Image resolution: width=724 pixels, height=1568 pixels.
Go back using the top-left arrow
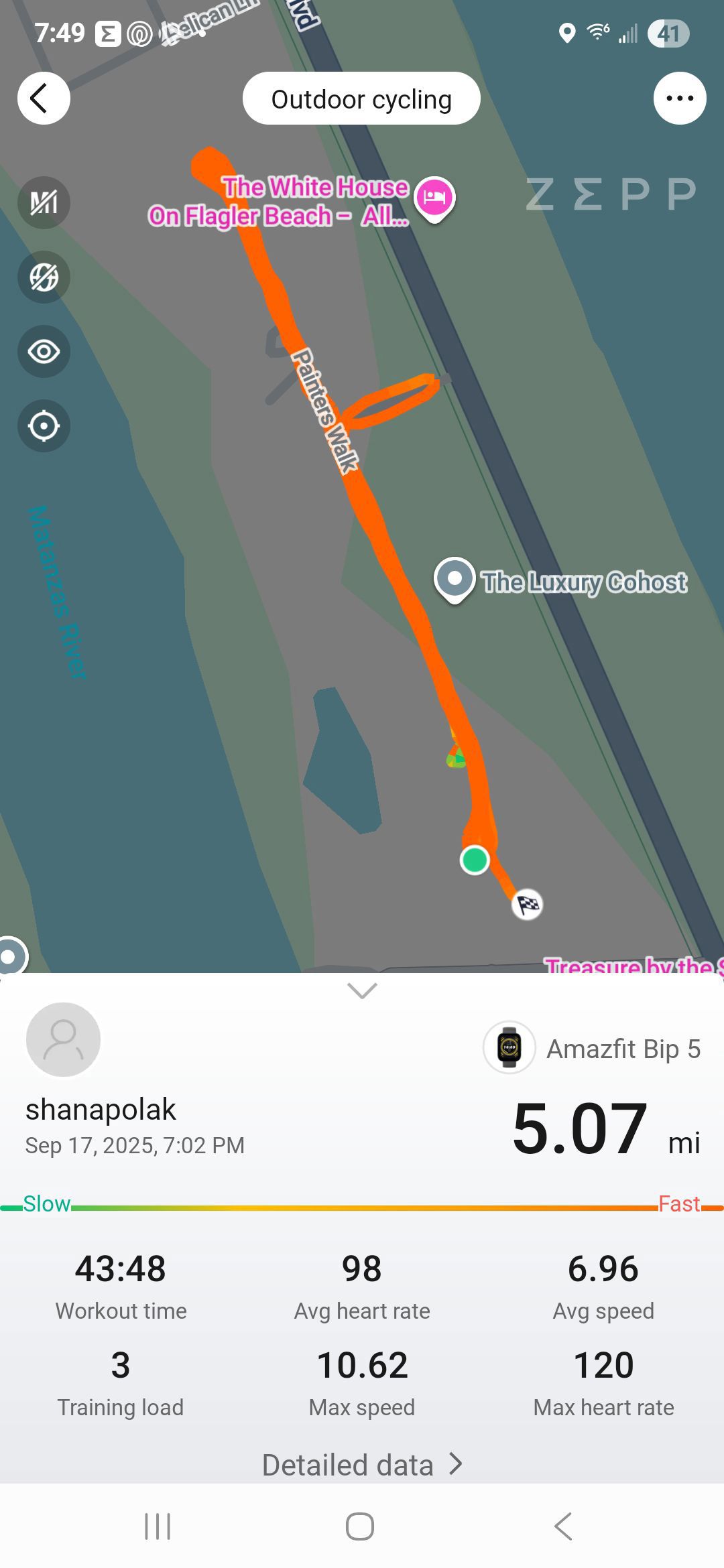[x=44, y=99]
